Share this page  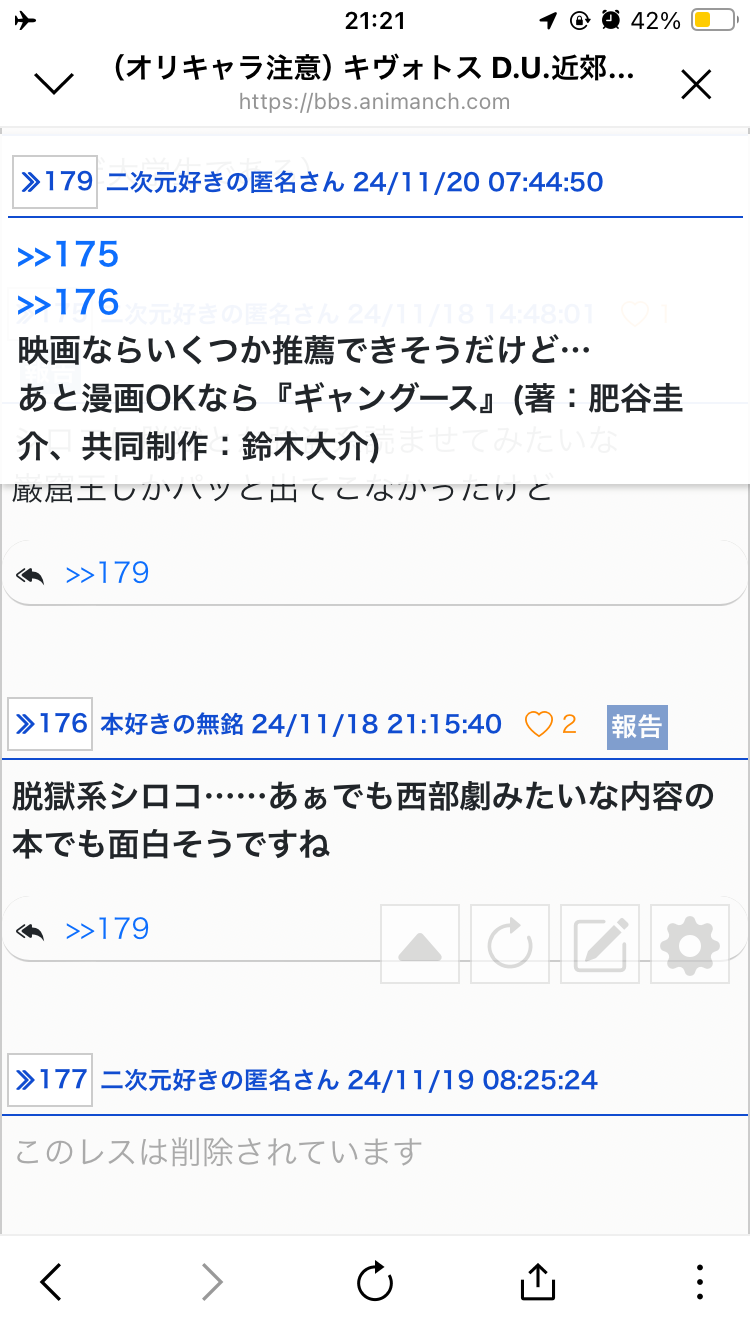[x=537, y=1281]
